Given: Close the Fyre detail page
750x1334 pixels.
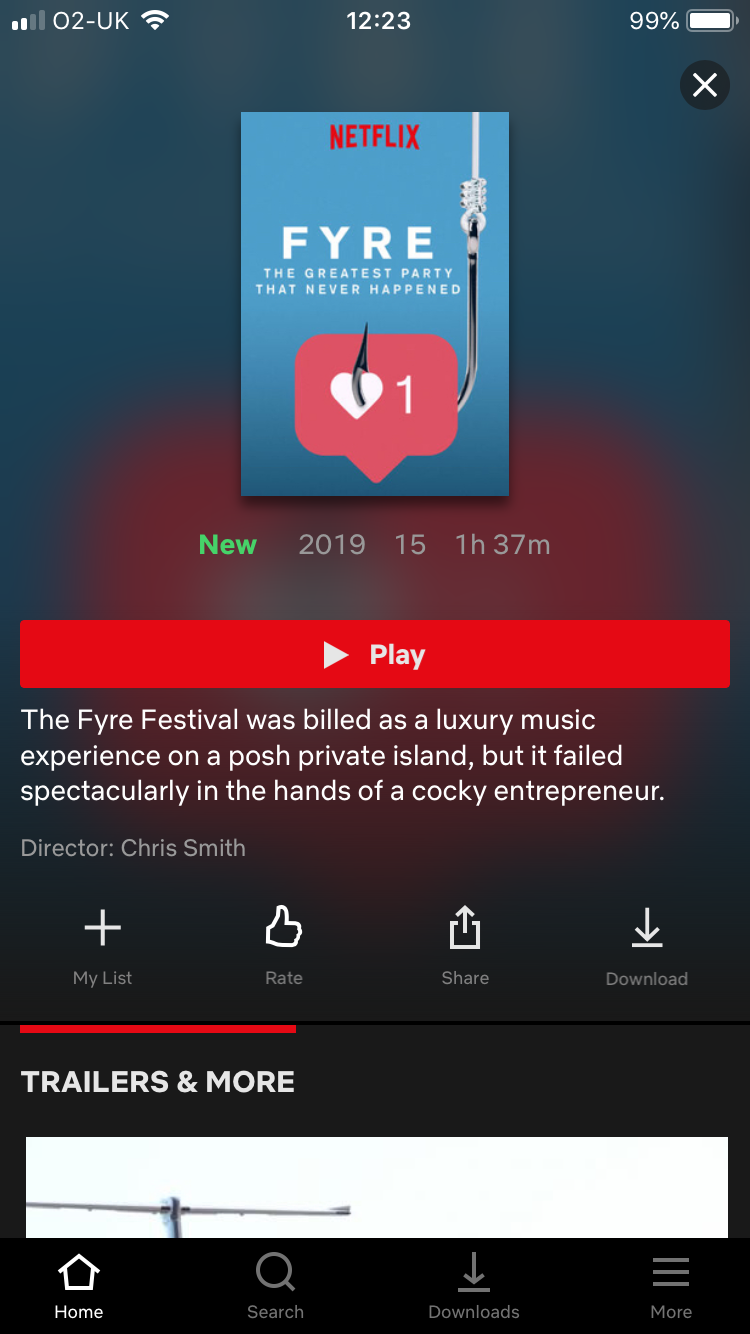Looking at the screenshot, I should 705,86.
